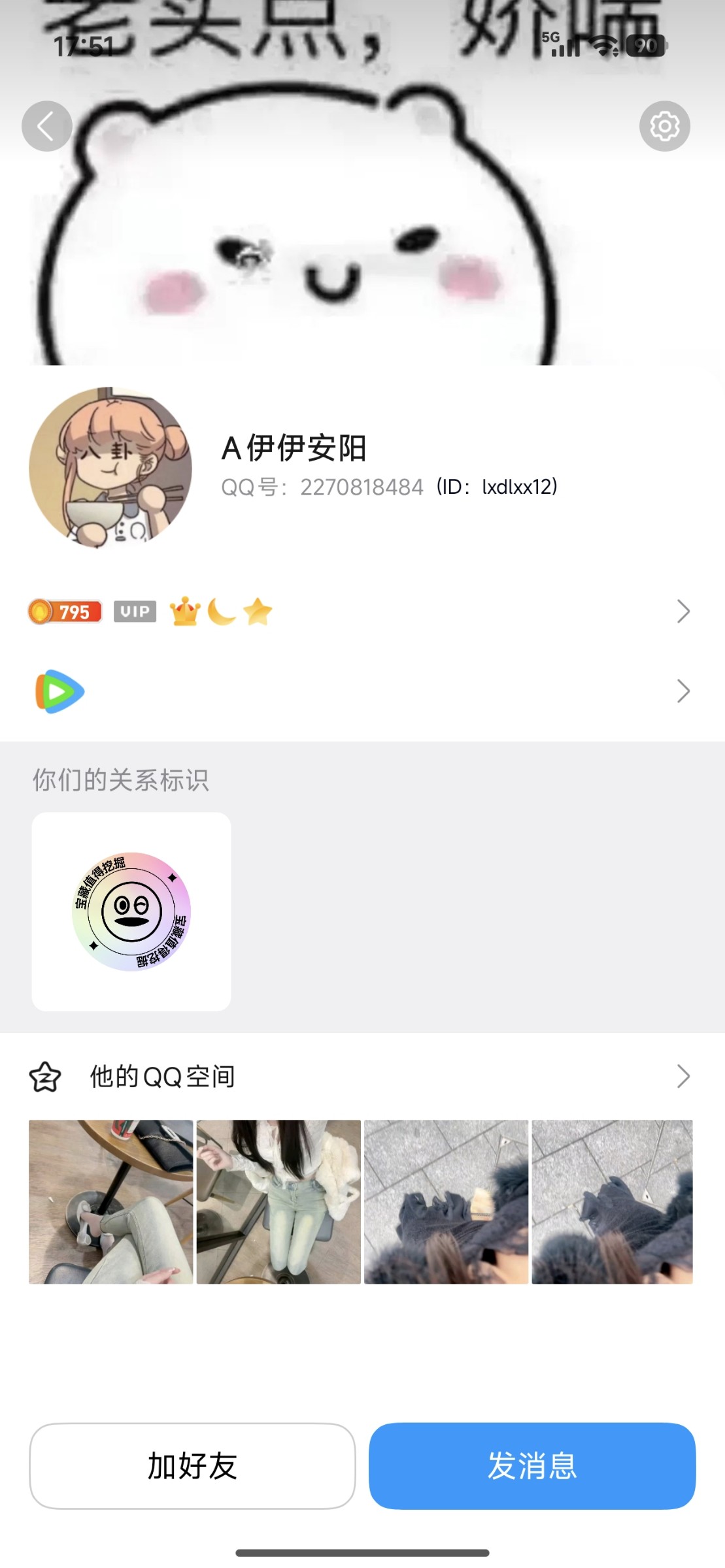725x1568 pixels.
Task: Tap 发消息 to send a message
Action: 532,1466
